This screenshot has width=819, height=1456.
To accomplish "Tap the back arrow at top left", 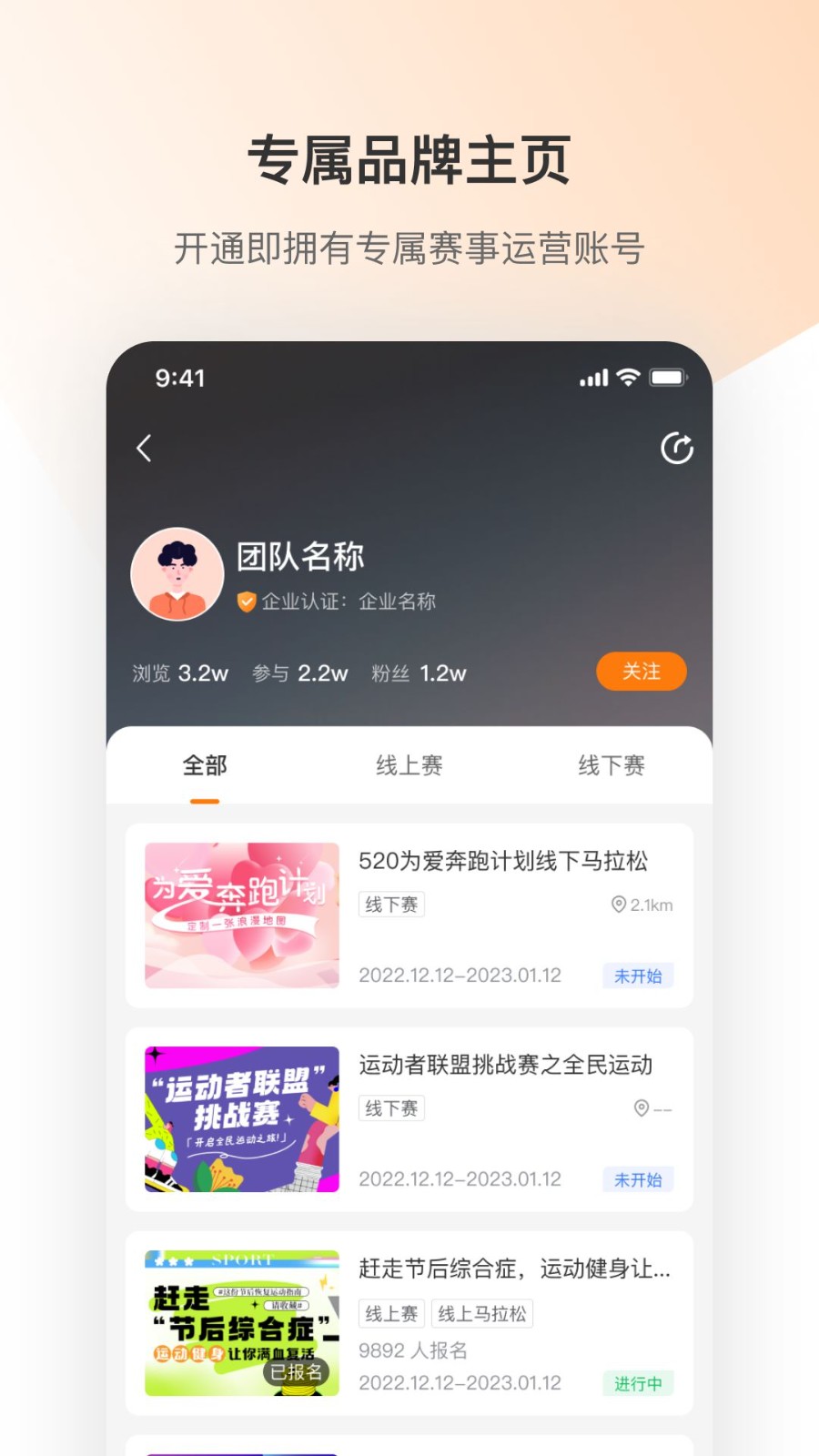I will click(x=144, y=448).
